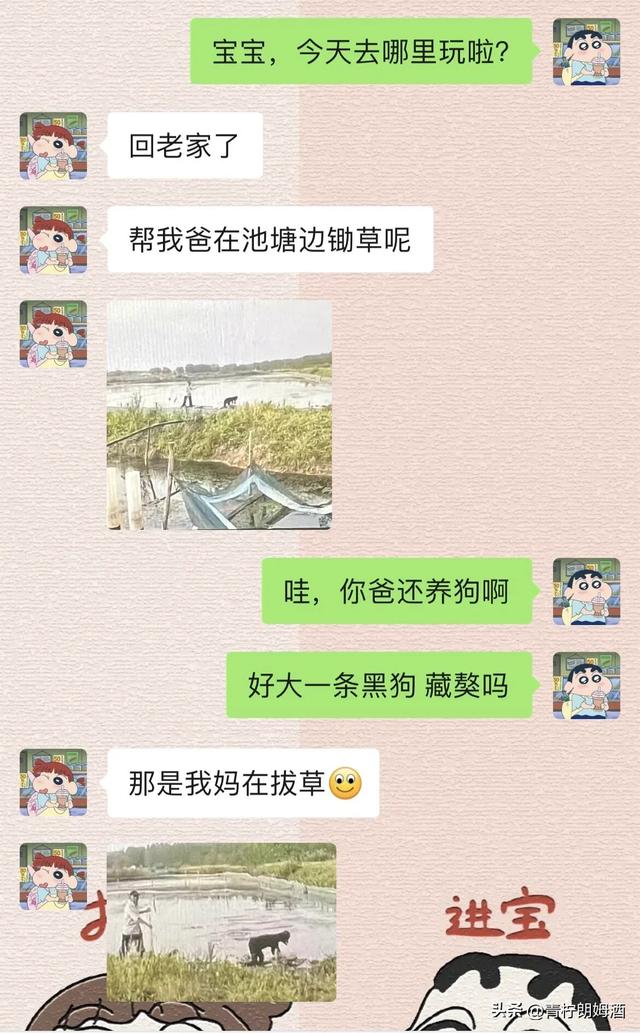Screen dimensions: 640x1033
Task: Tap the sender avatar beside "宝宝，今天去哪里玩啦?"
Action: (586, 51)
